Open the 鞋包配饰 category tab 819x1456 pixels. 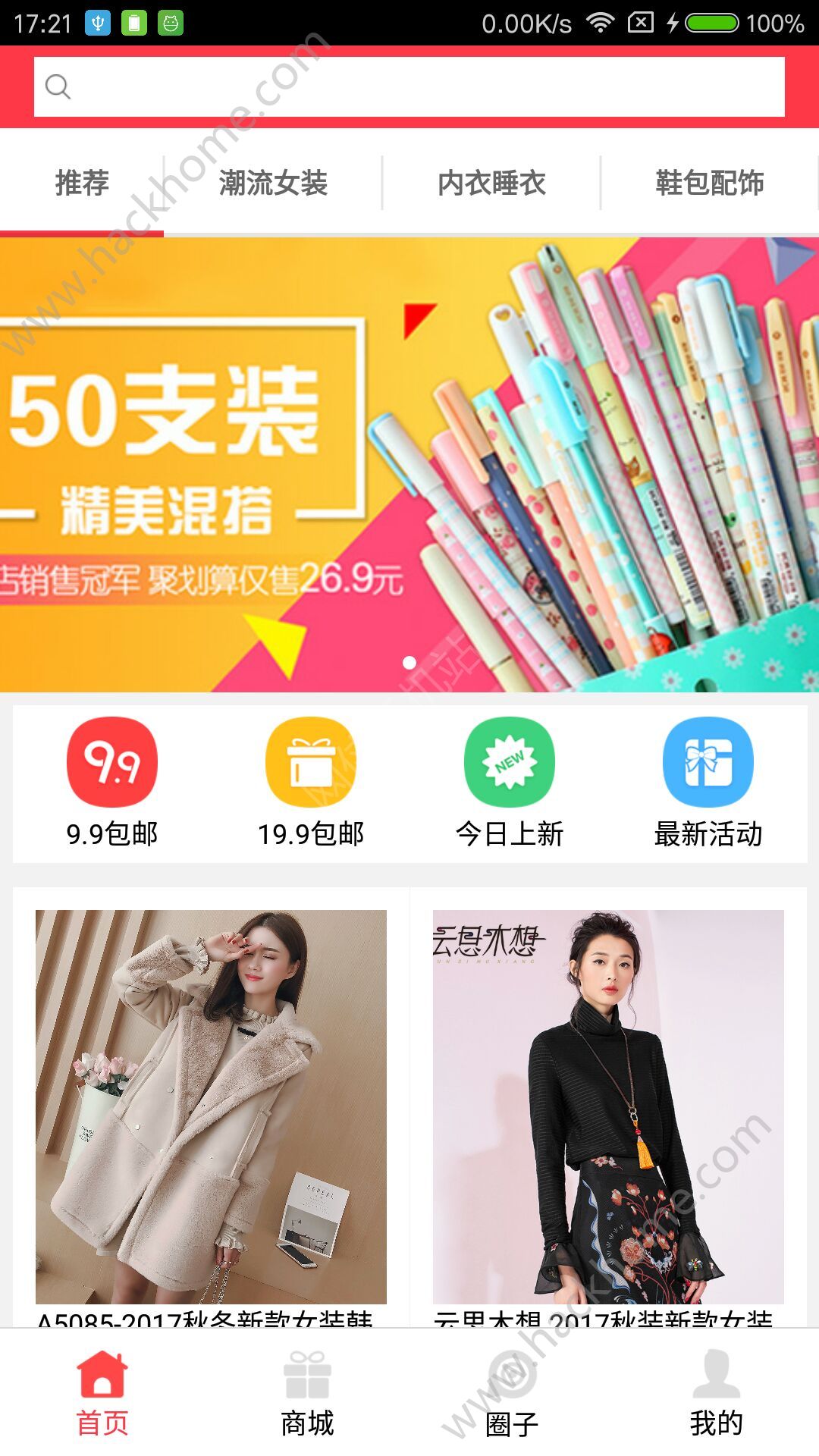pyautogui.click(x=709, y=183)
